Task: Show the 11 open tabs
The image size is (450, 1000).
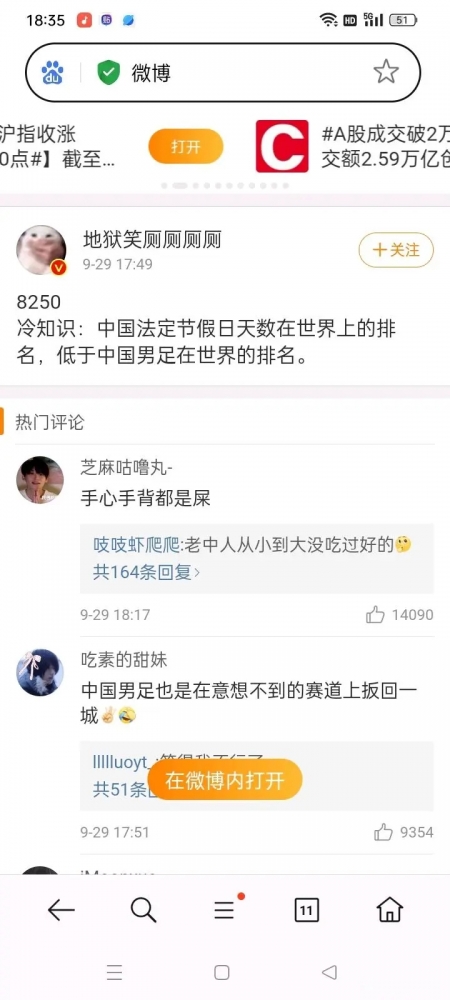Action: [307, 910]
